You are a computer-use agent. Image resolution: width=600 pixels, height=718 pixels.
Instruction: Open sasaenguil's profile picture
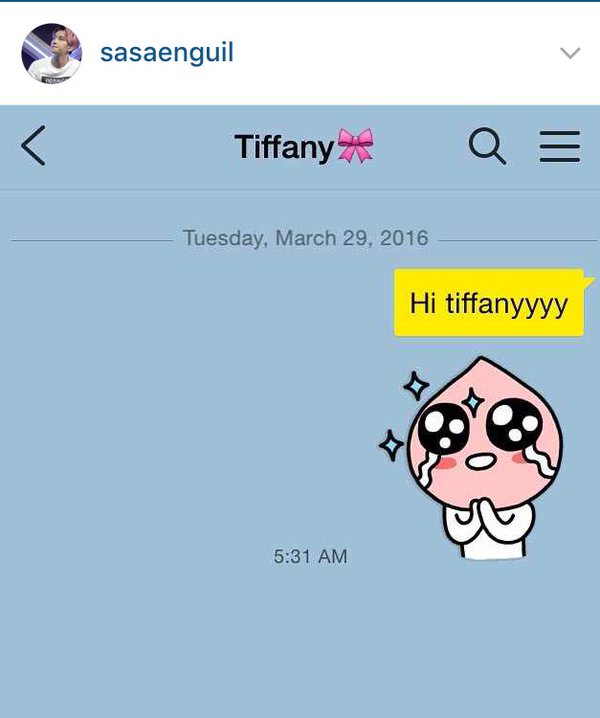51,53
